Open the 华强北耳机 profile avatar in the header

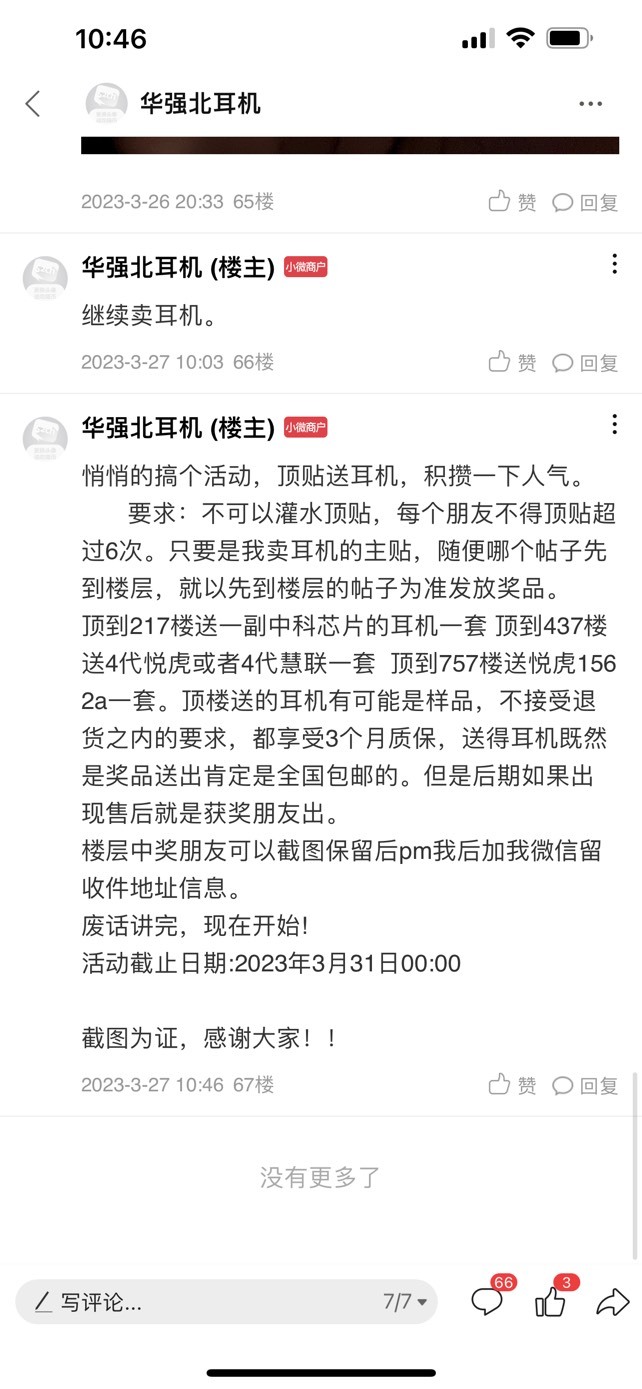coord(106,103)
